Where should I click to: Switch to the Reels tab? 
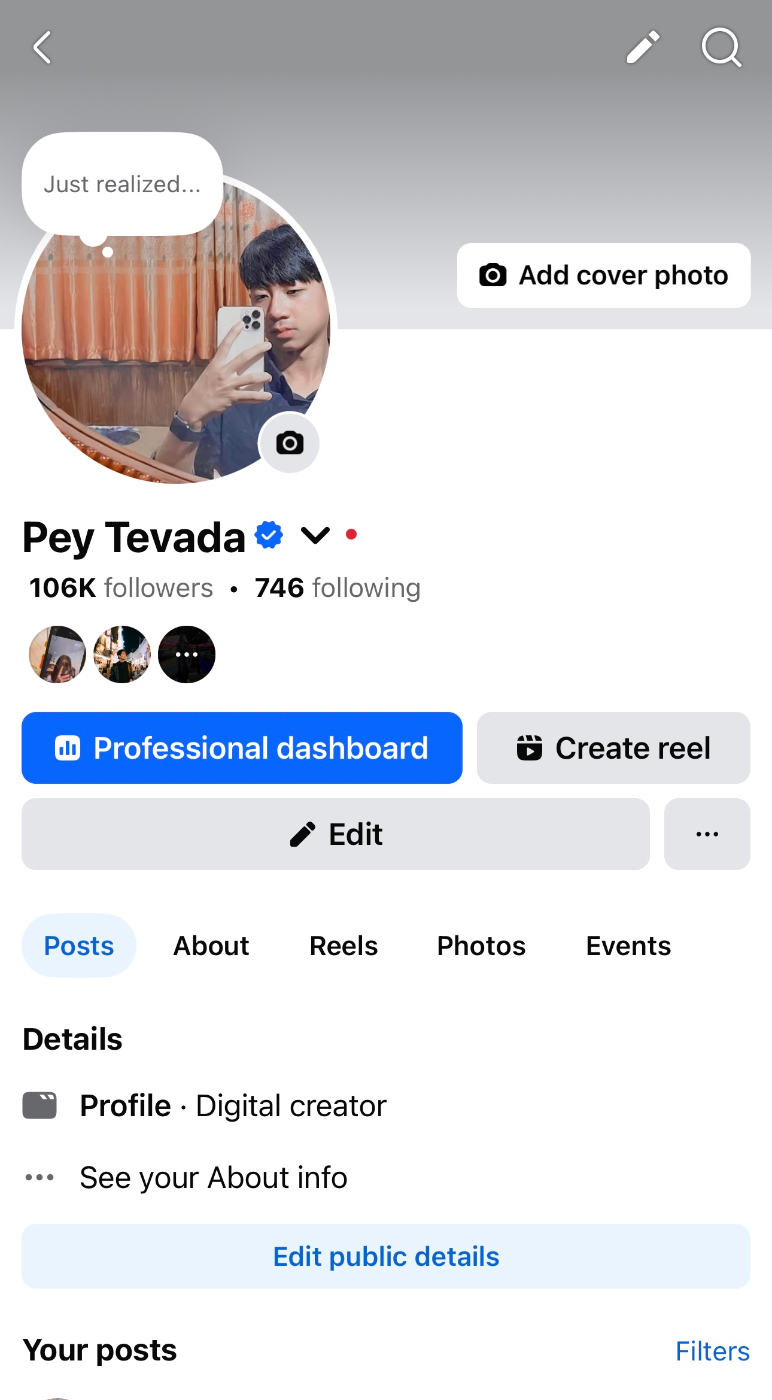[343, 946]
